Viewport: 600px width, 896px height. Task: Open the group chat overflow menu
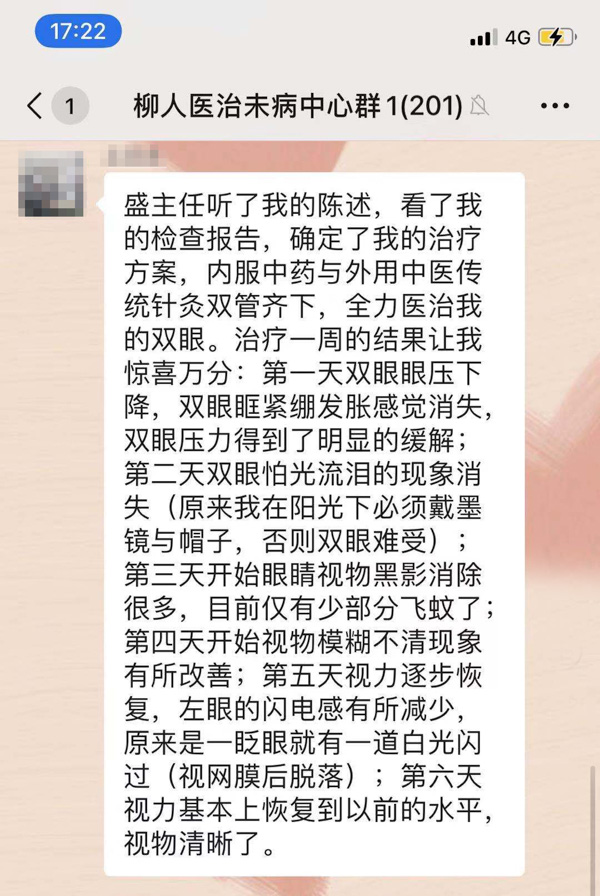click(x=553, y=105)
